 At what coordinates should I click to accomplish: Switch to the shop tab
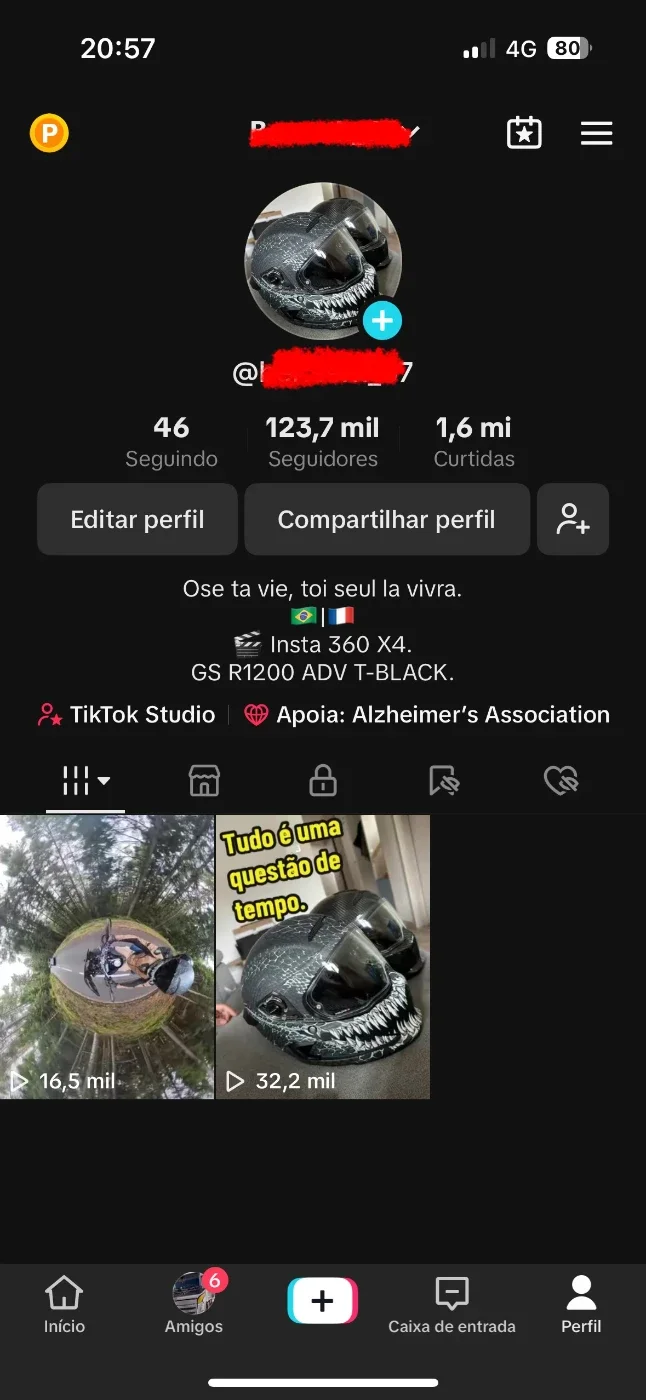point(204,781)
